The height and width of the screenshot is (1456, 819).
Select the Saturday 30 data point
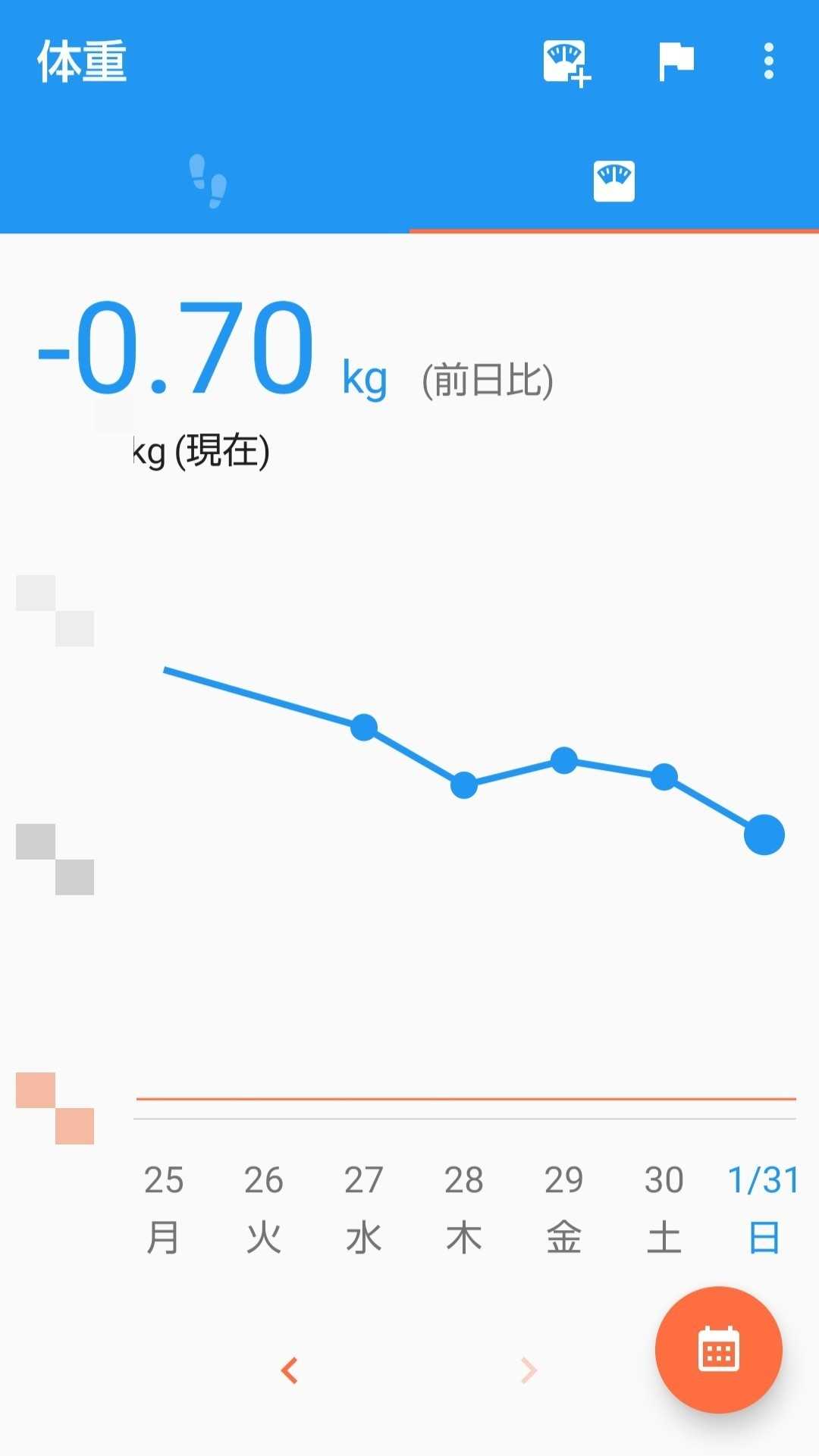point(664,777)
